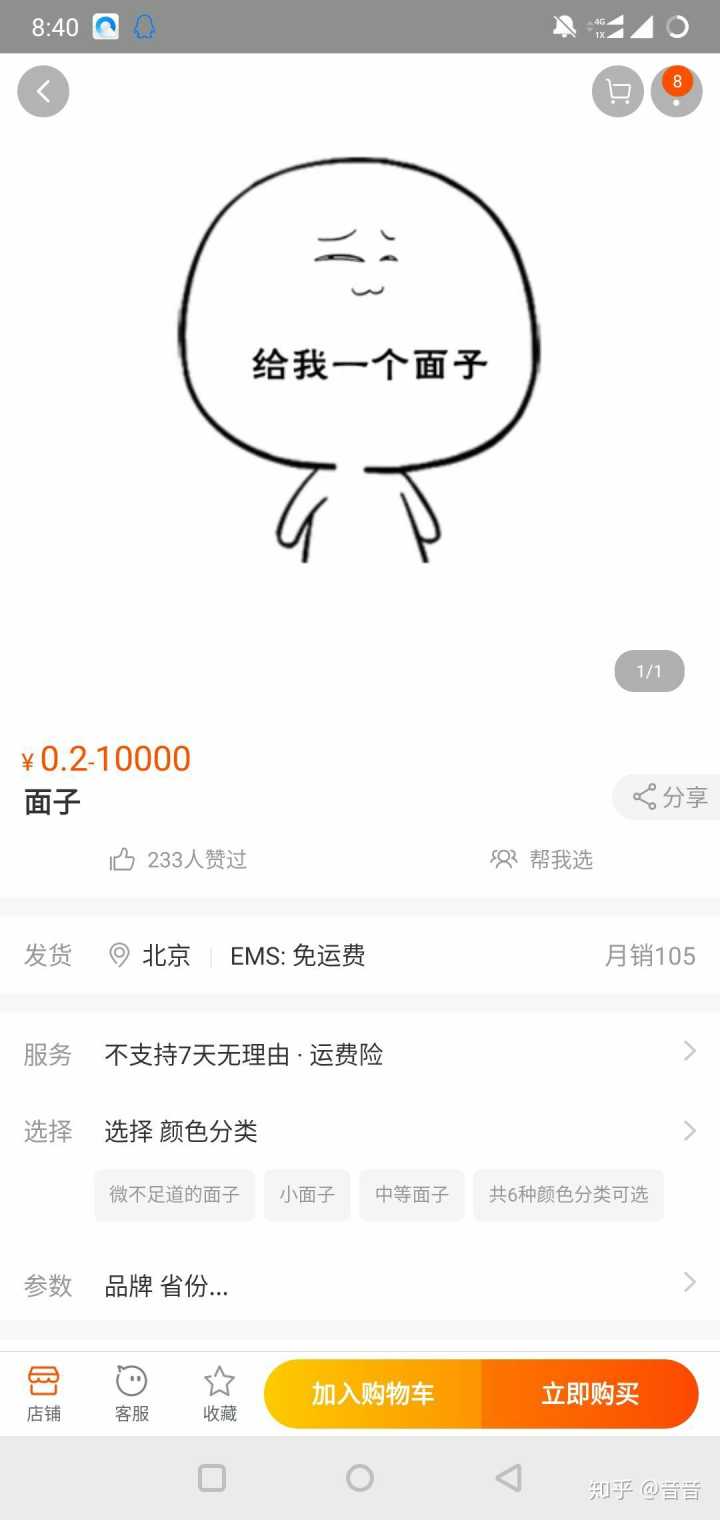Viewport: 720px width, 1520px height.
Task: Open 选择 颜色分类 options
Action: [360, 1131]
